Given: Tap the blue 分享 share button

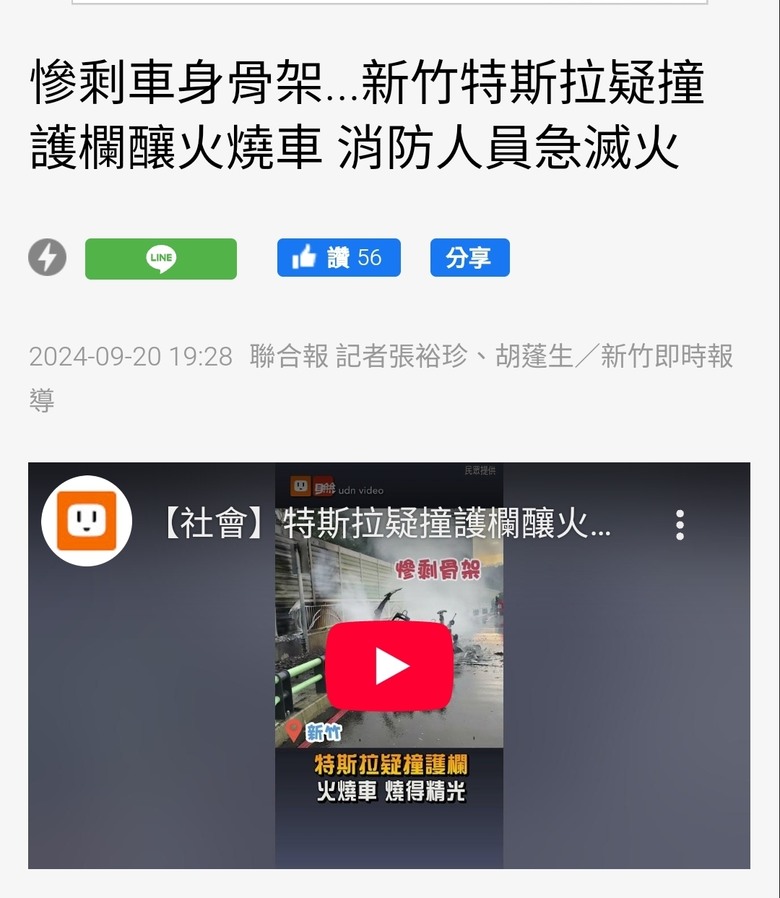Looking at the screenshot, I should (469, 258).
